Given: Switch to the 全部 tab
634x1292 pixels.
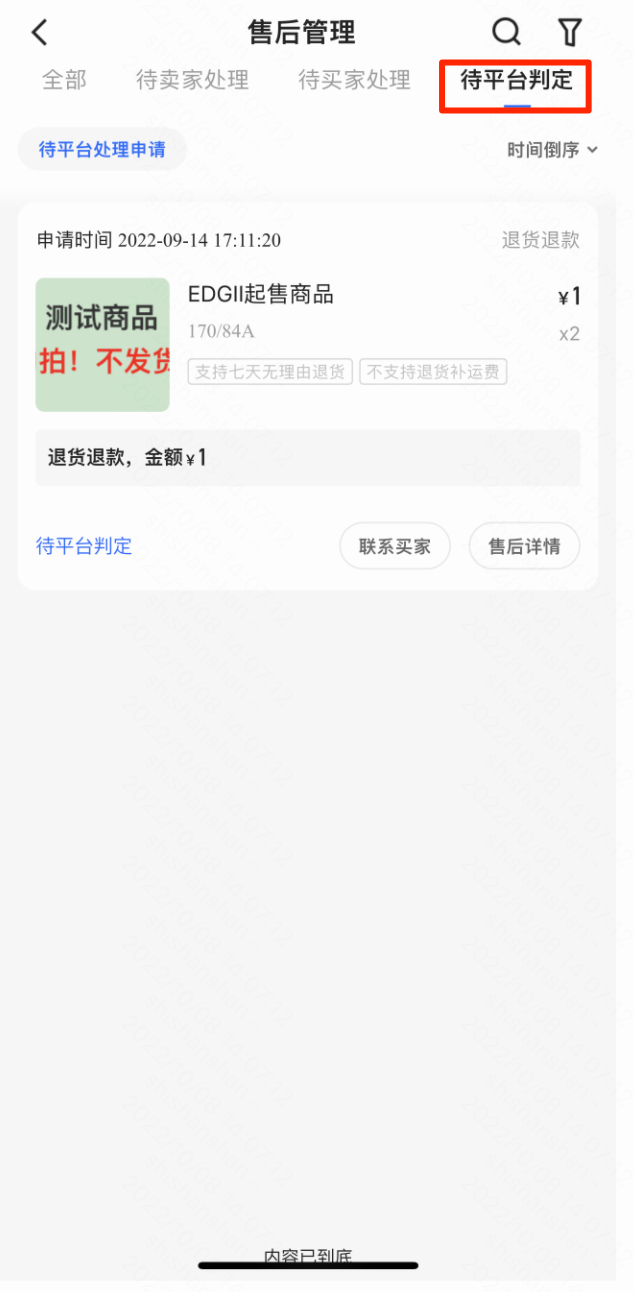Looking at the screenshot, I should (x=64, y=80).
